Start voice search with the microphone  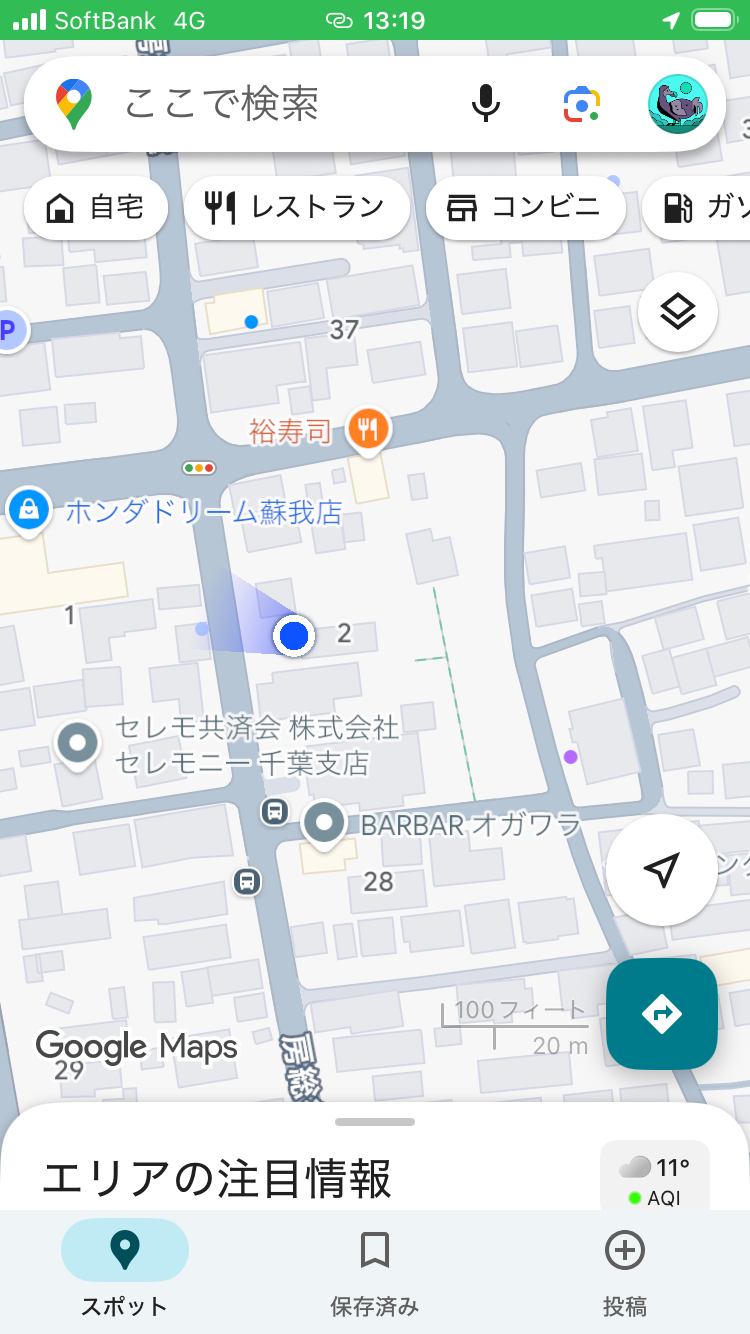485,104
